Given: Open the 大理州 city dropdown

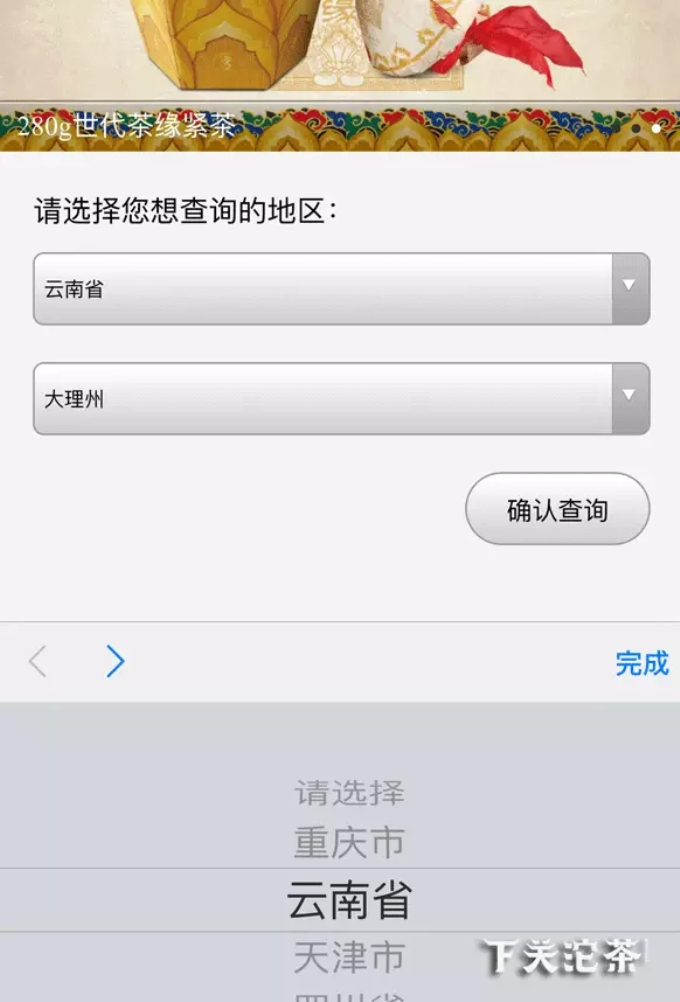Looking at the screenshot, I should tap(340, 399).
